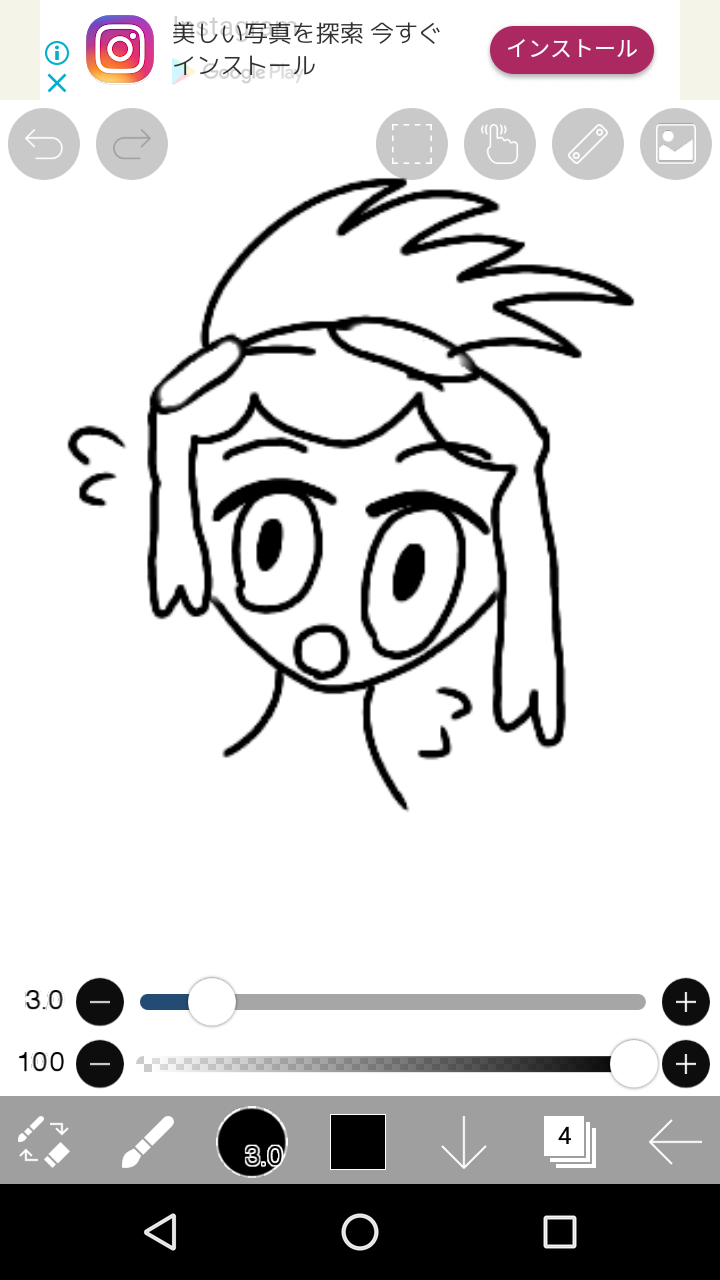Image resolution: width=720 pixels, height=1280 pixels.
Task: Decrease brush thickness with minus button
Action: coord(100,1002)
